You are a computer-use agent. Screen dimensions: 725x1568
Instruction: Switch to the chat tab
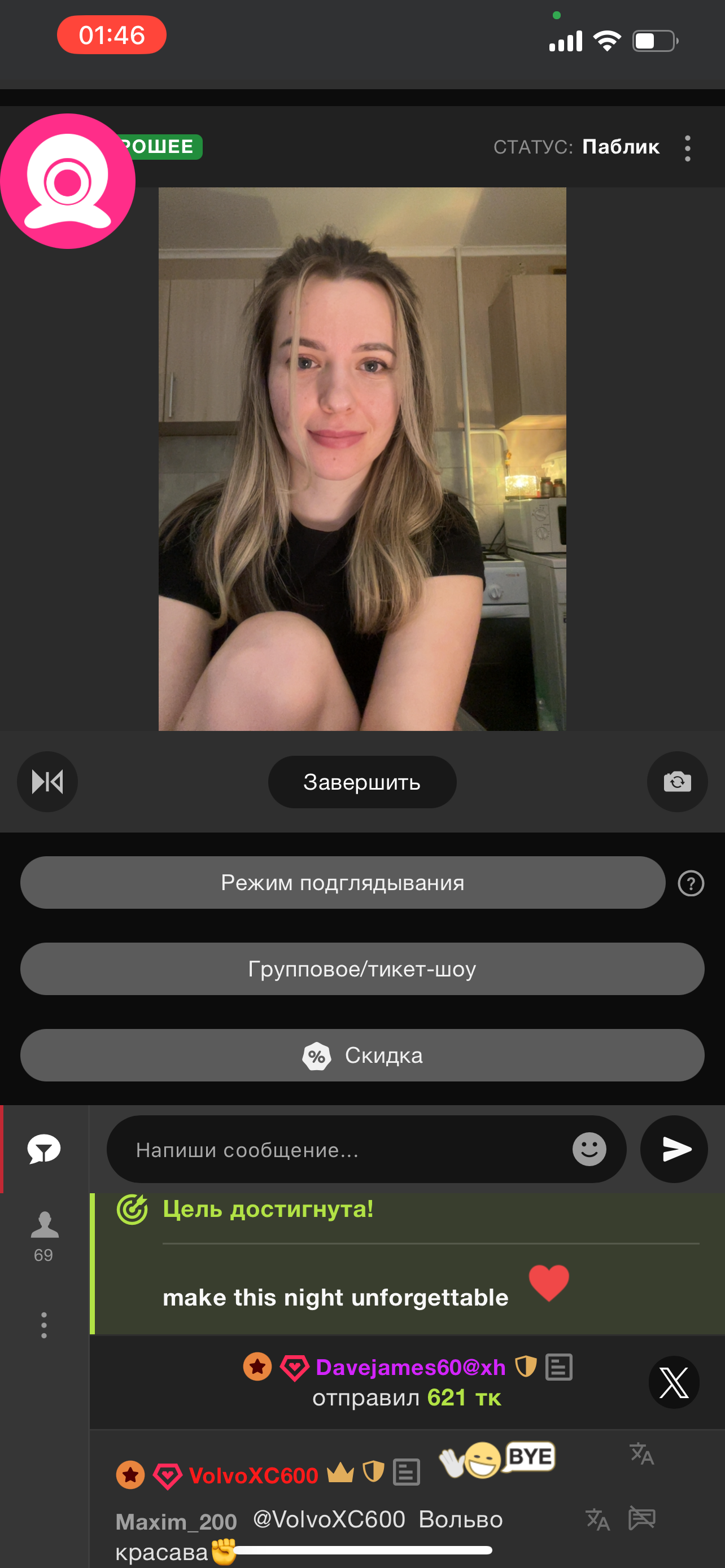44,1149
